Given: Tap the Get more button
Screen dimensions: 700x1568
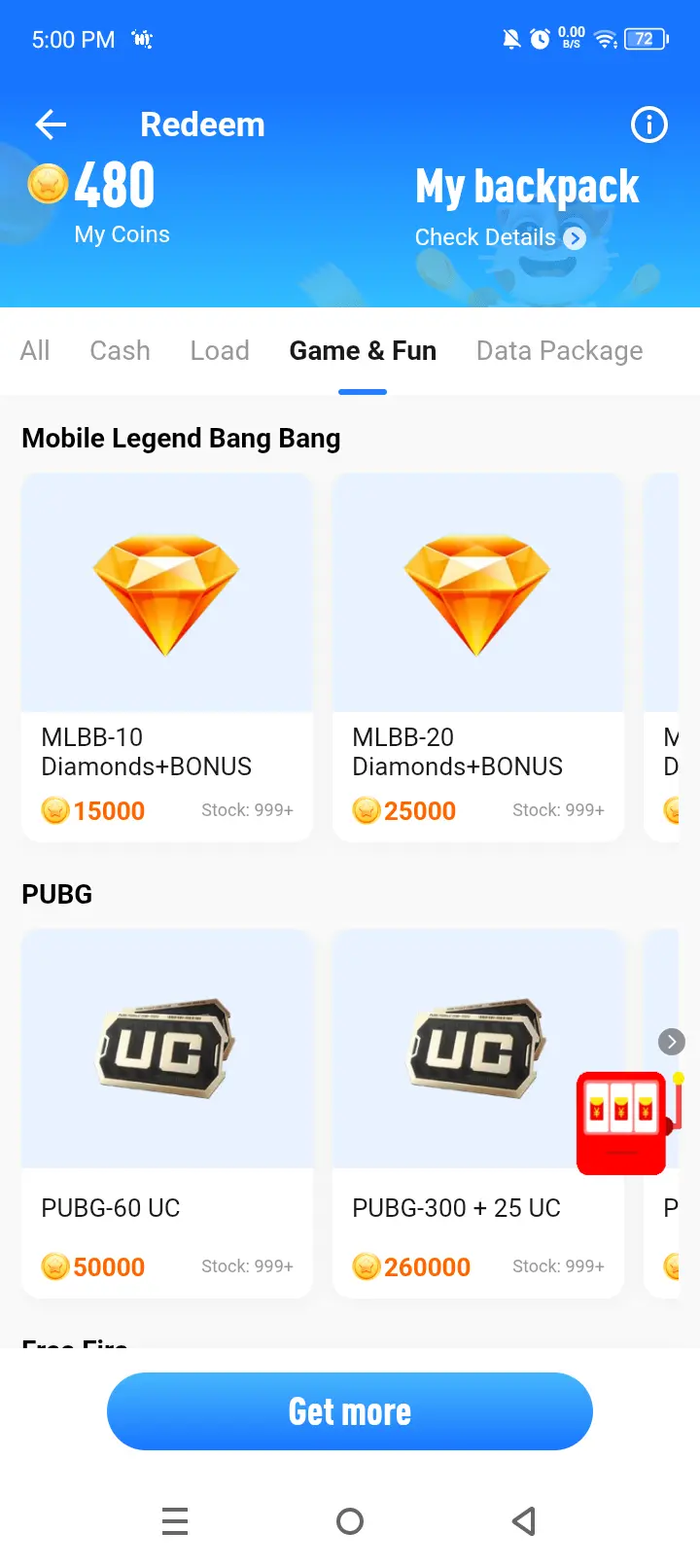Looking at the screenshot, I should pos(350,1411).
